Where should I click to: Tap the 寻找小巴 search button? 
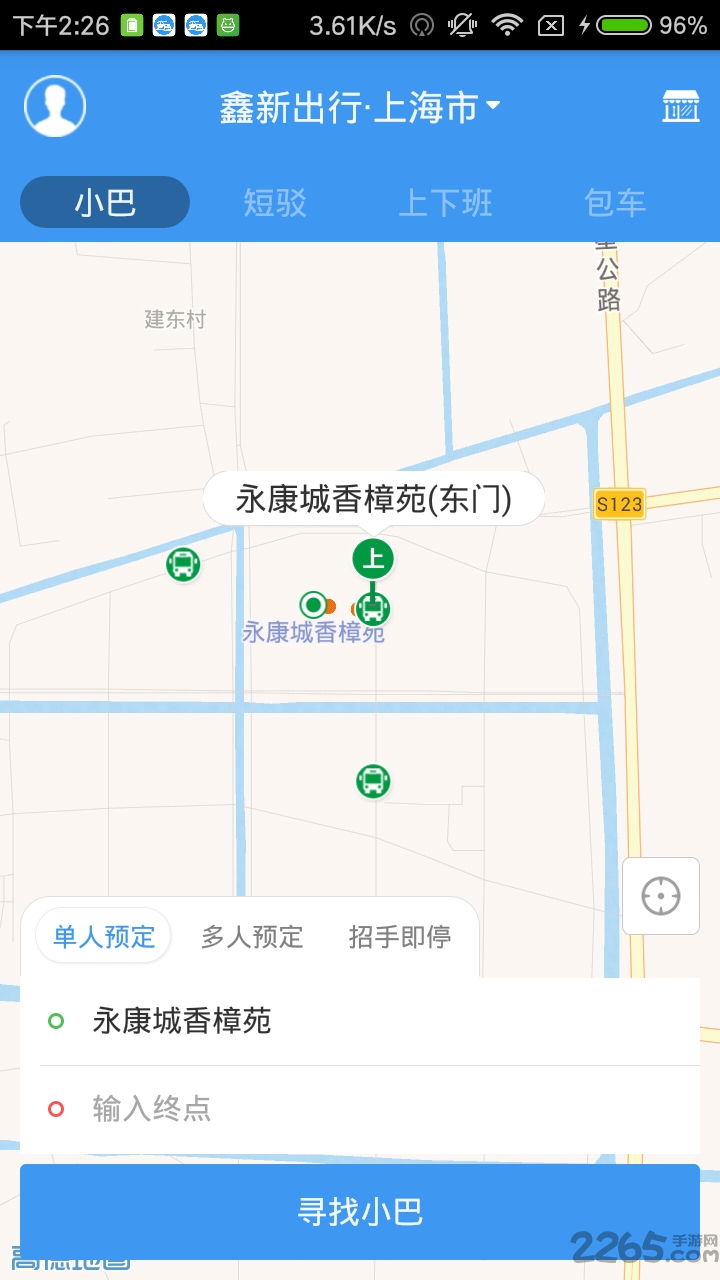click(x=360, y=1212)
